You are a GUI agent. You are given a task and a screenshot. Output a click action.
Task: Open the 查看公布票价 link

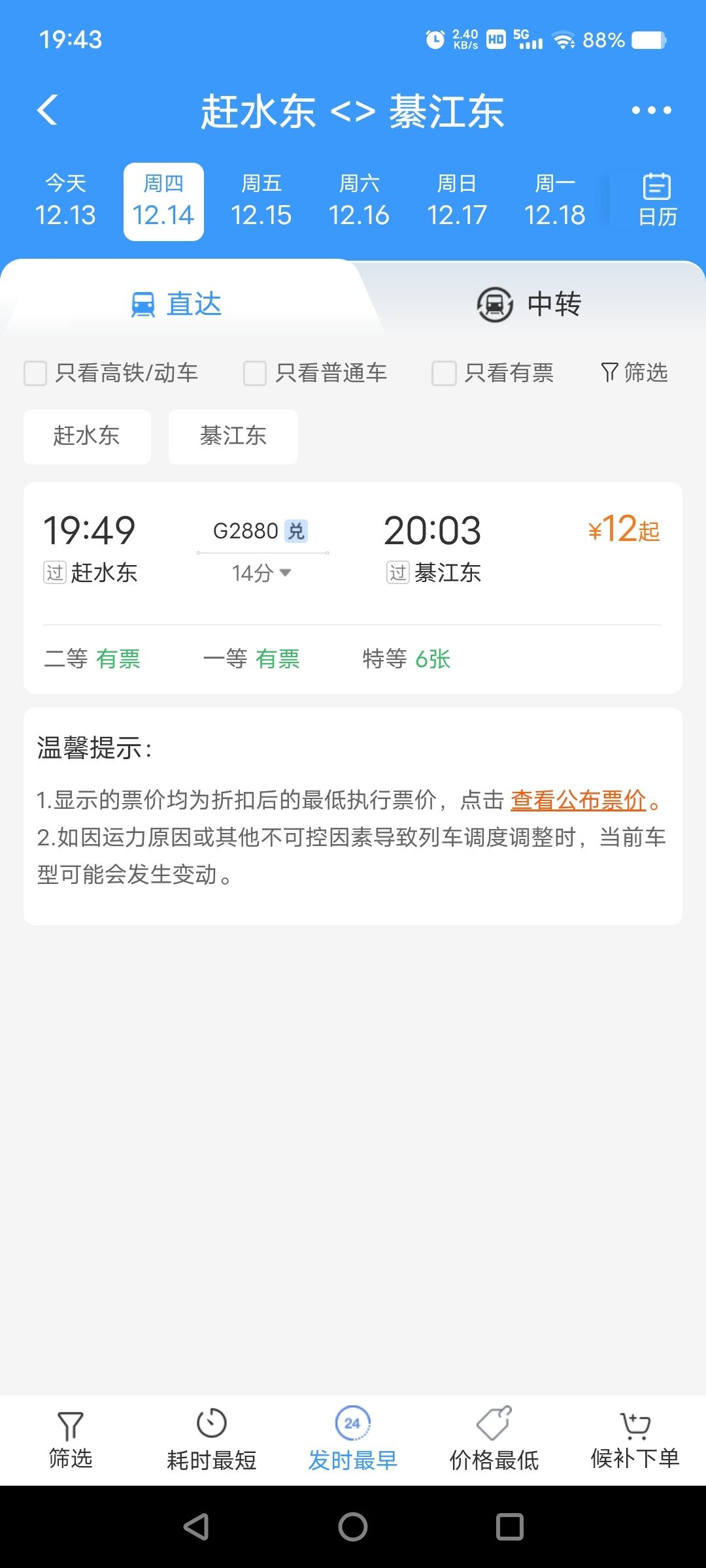pos(578,800)
